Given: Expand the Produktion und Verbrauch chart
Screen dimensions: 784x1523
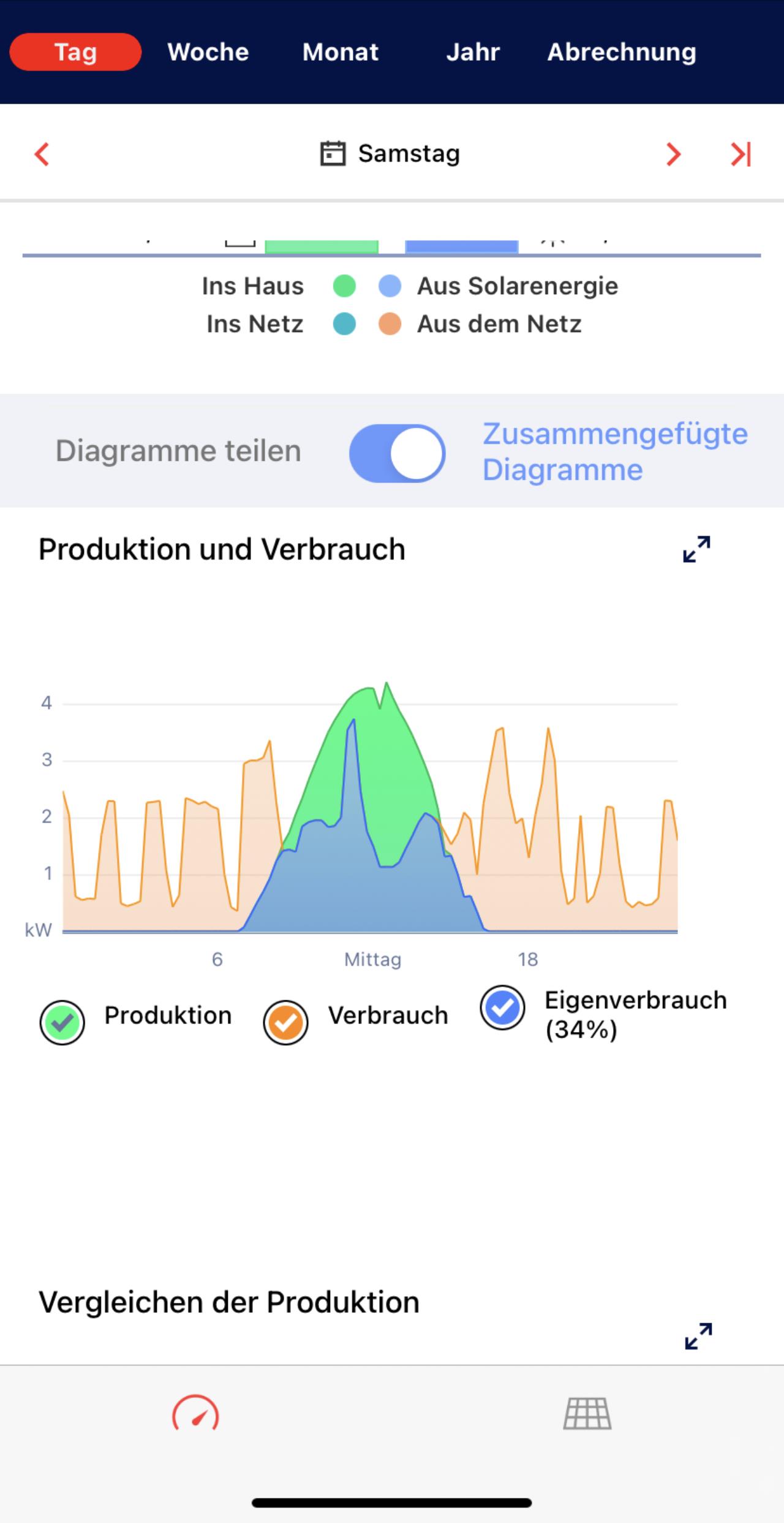Looking at the screenshot, I should point(697,549).
